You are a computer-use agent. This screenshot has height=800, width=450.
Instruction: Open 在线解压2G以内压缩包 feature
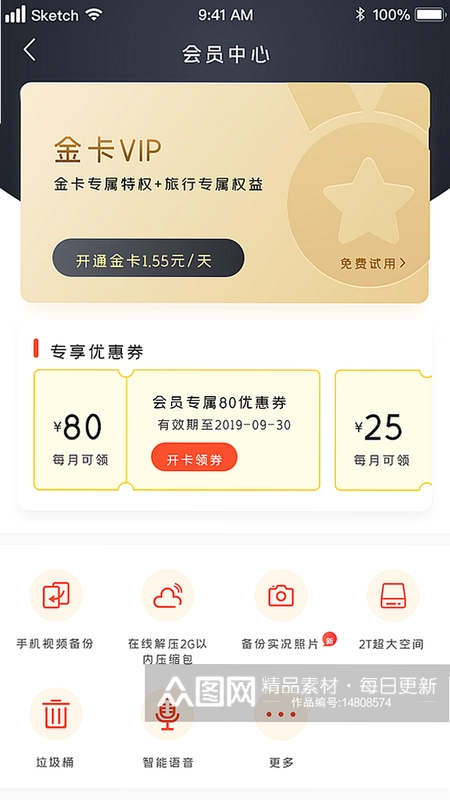click(168, 617)
